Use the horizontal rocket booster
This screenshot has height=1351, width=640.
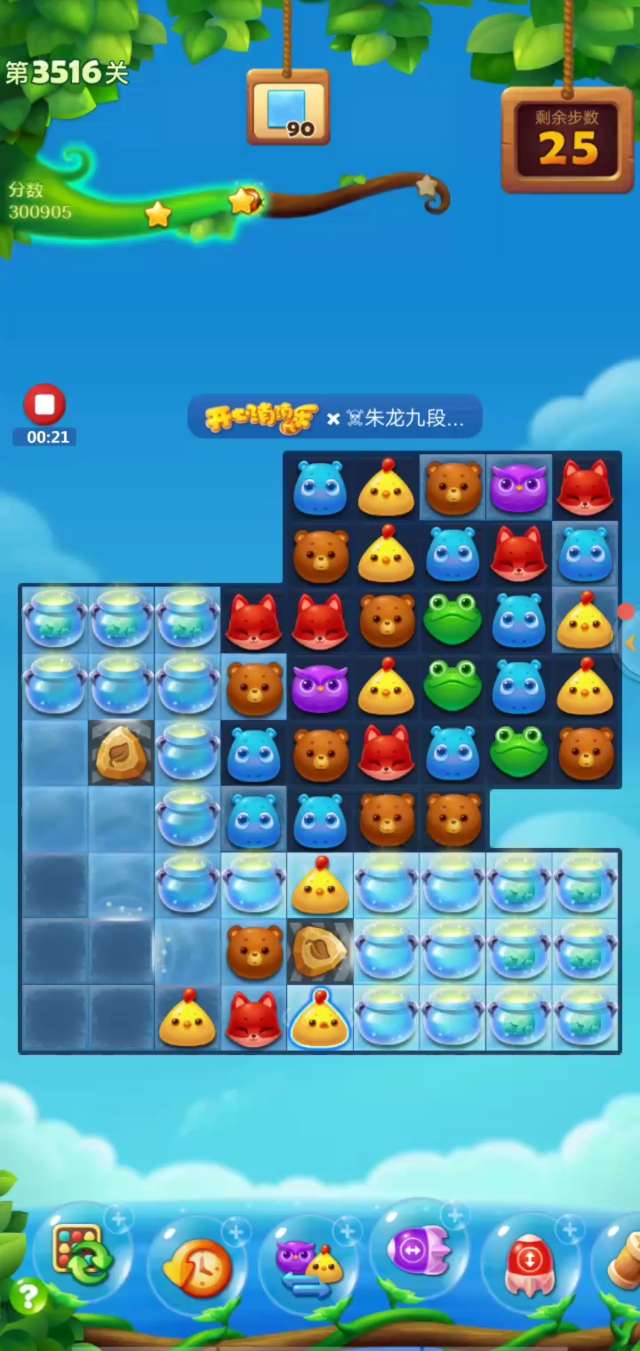[420, 1250]
